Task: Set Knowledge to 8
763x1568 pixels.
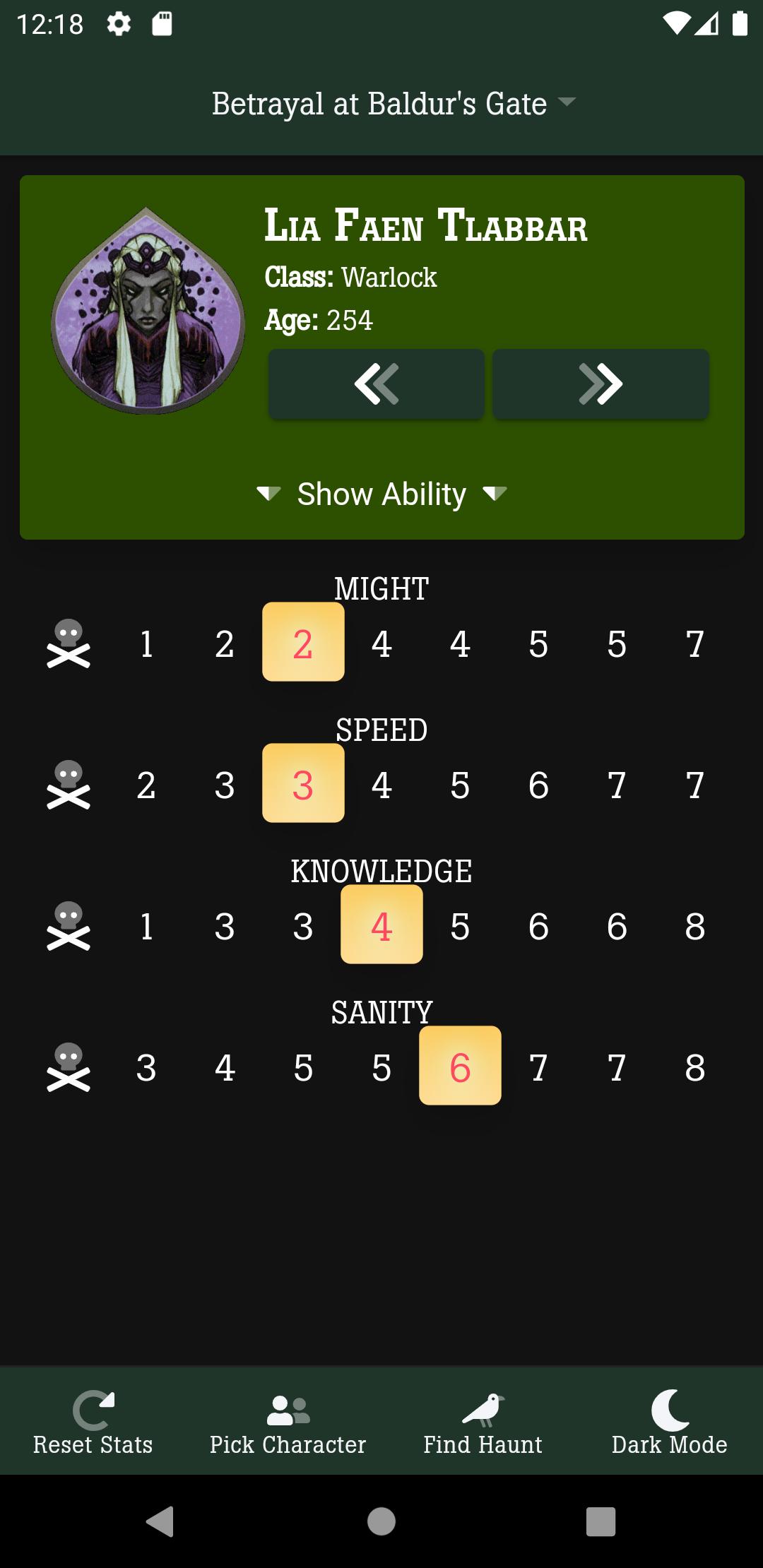Action: (x=694, y=926)
